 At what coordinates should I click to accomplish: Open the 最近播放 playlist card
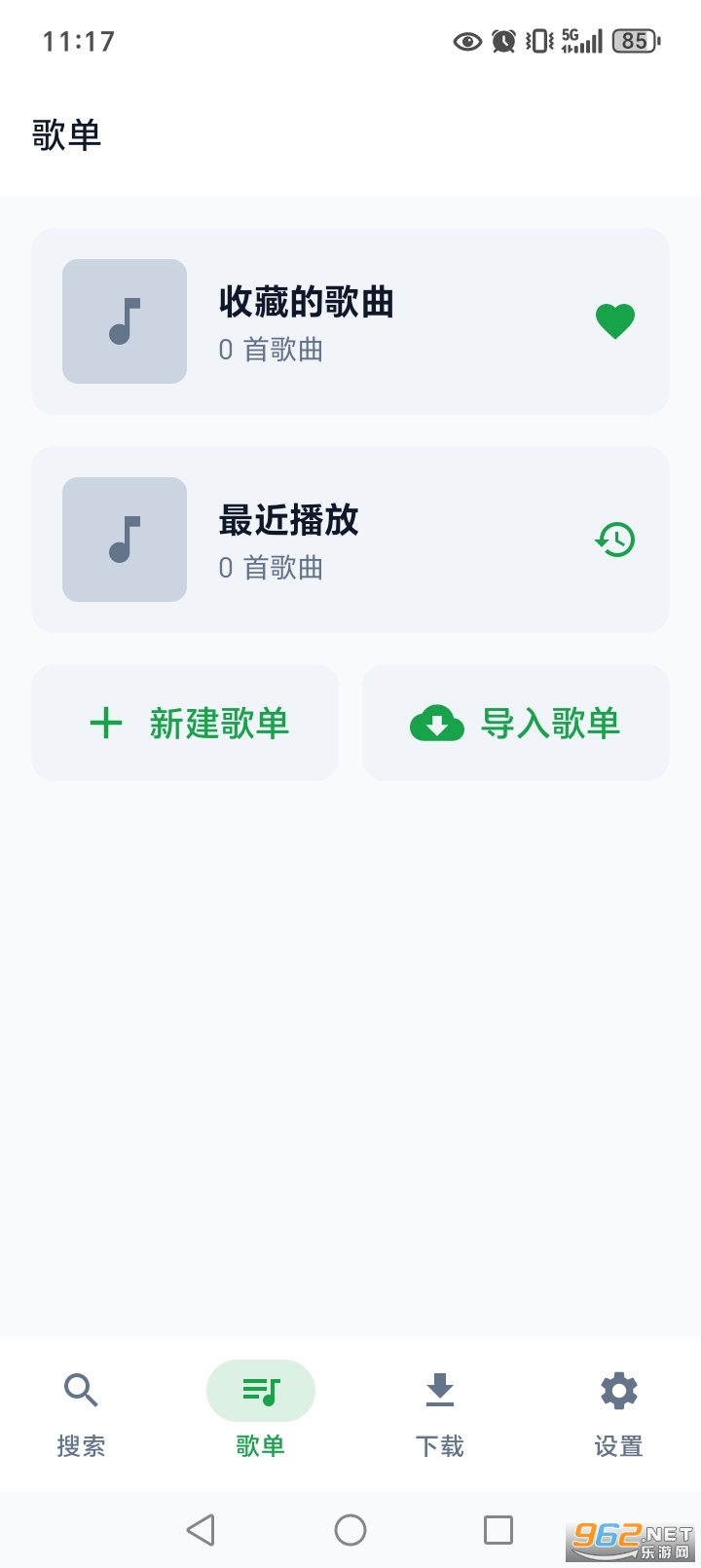[350, 540]
